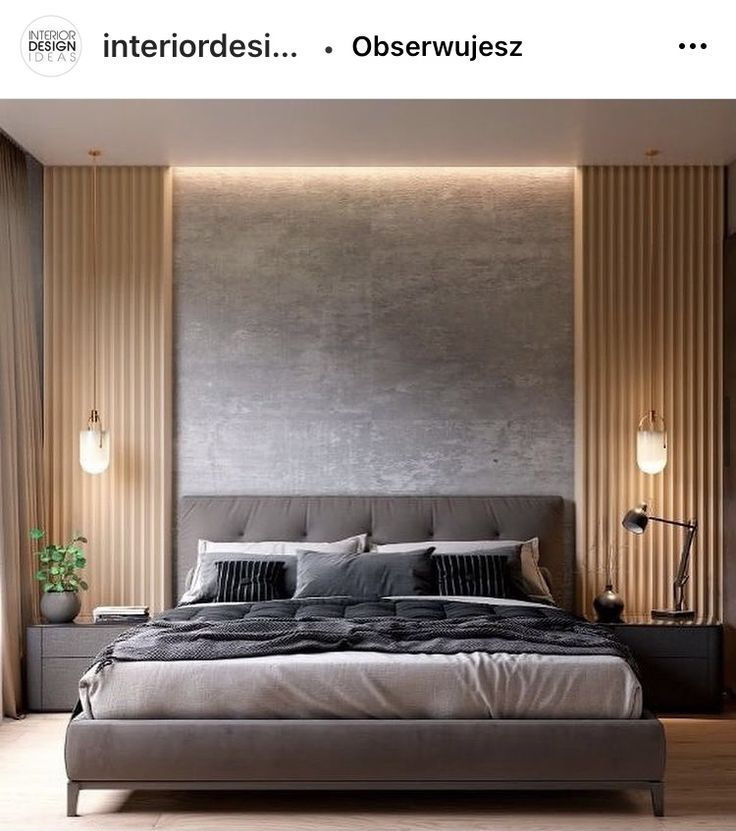This screenshot has width=736, height=831.
Task: Open the three-dot post options menu
Action: 692,47
